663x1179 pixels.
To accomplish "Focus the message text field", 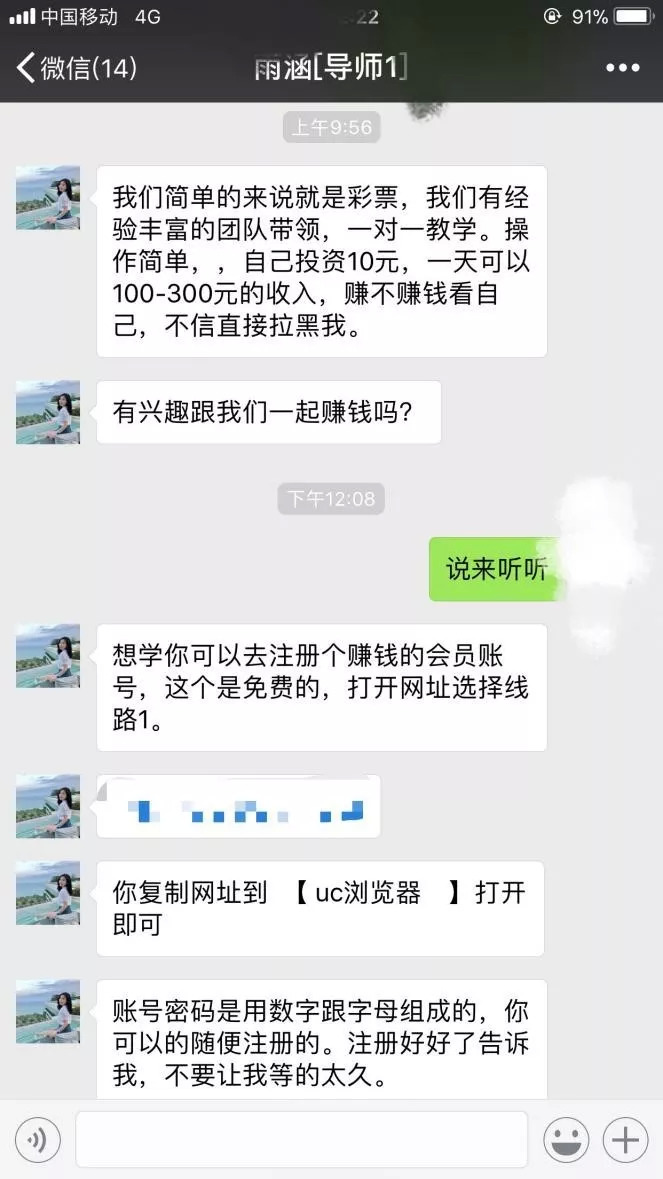I will point(301,1139).
